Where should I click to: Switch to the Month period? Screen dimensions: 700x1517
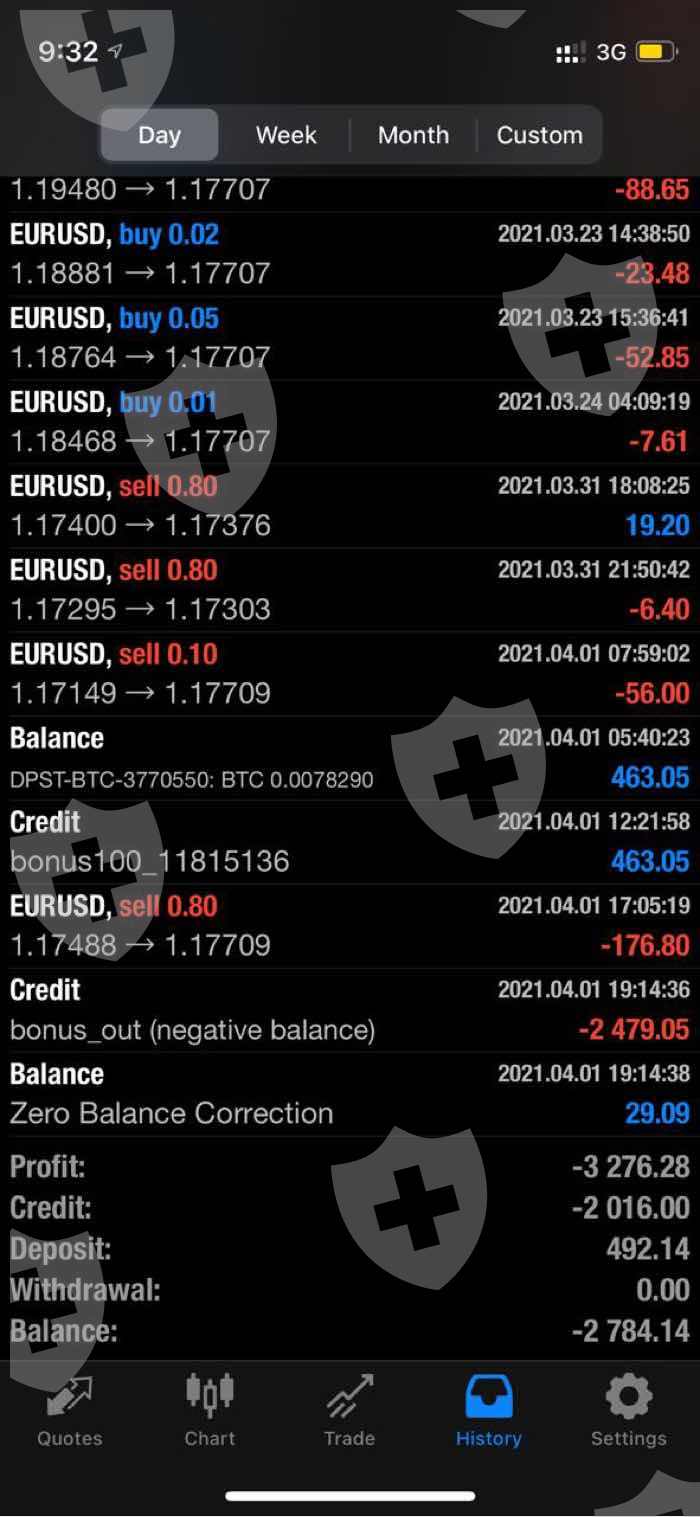pyautogui.click(x=413, y=135)
